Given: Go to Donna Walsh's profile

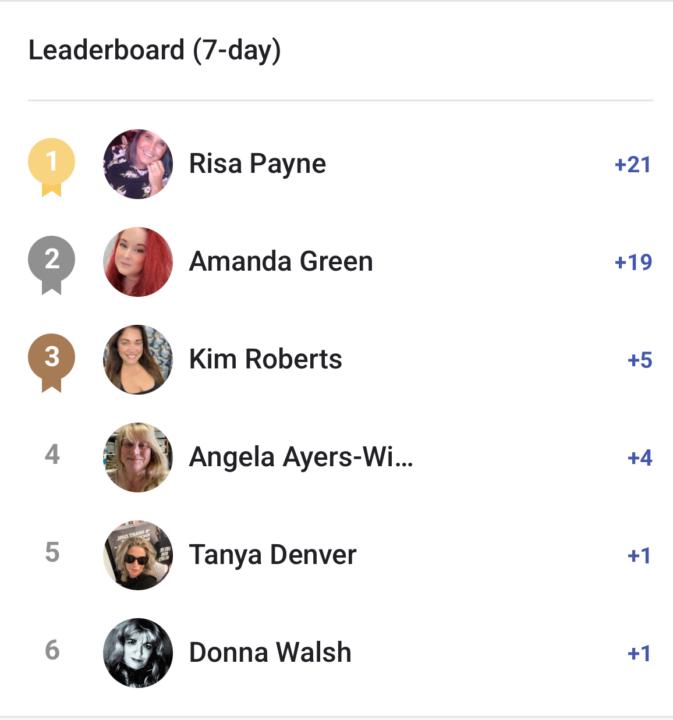Looking at the screenshot, I should click(x=270, y=653).
